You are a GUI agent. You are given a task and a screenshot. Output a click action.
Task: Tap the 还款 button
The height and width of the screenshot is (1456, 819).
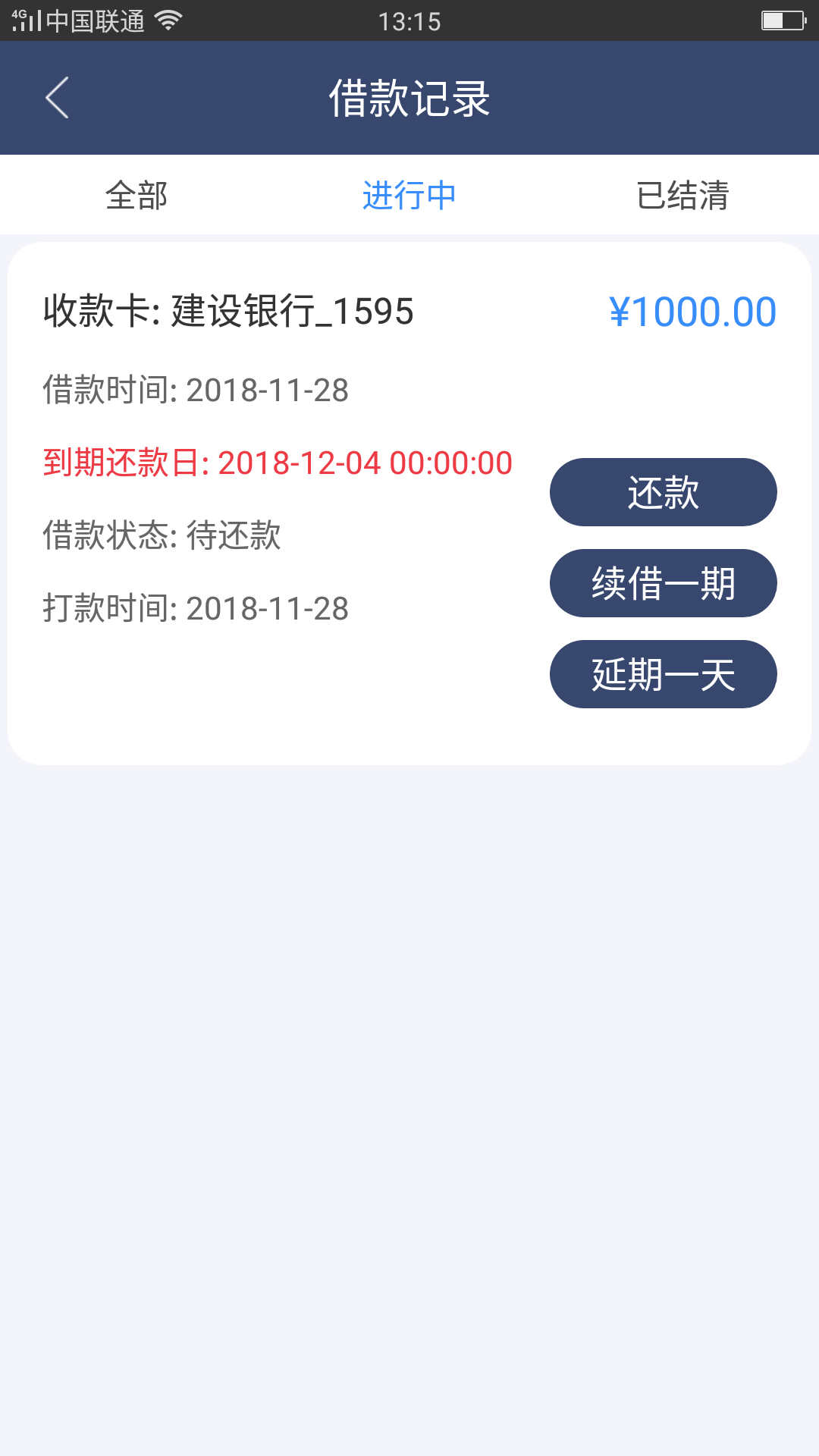click(664, 492)
